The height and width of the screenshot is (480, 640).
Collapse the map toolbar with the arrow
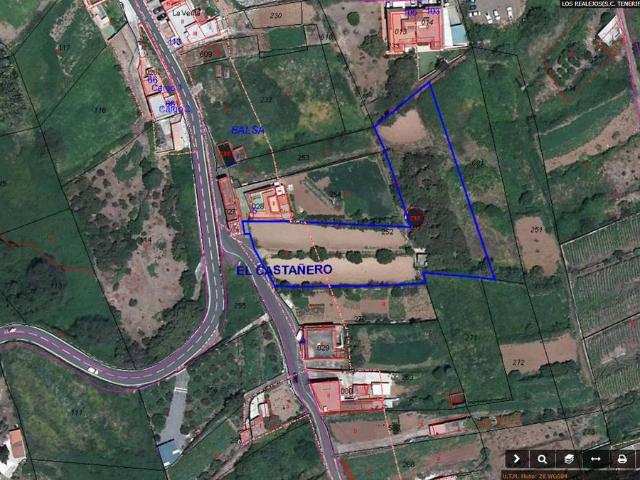(x=516, y=459)
